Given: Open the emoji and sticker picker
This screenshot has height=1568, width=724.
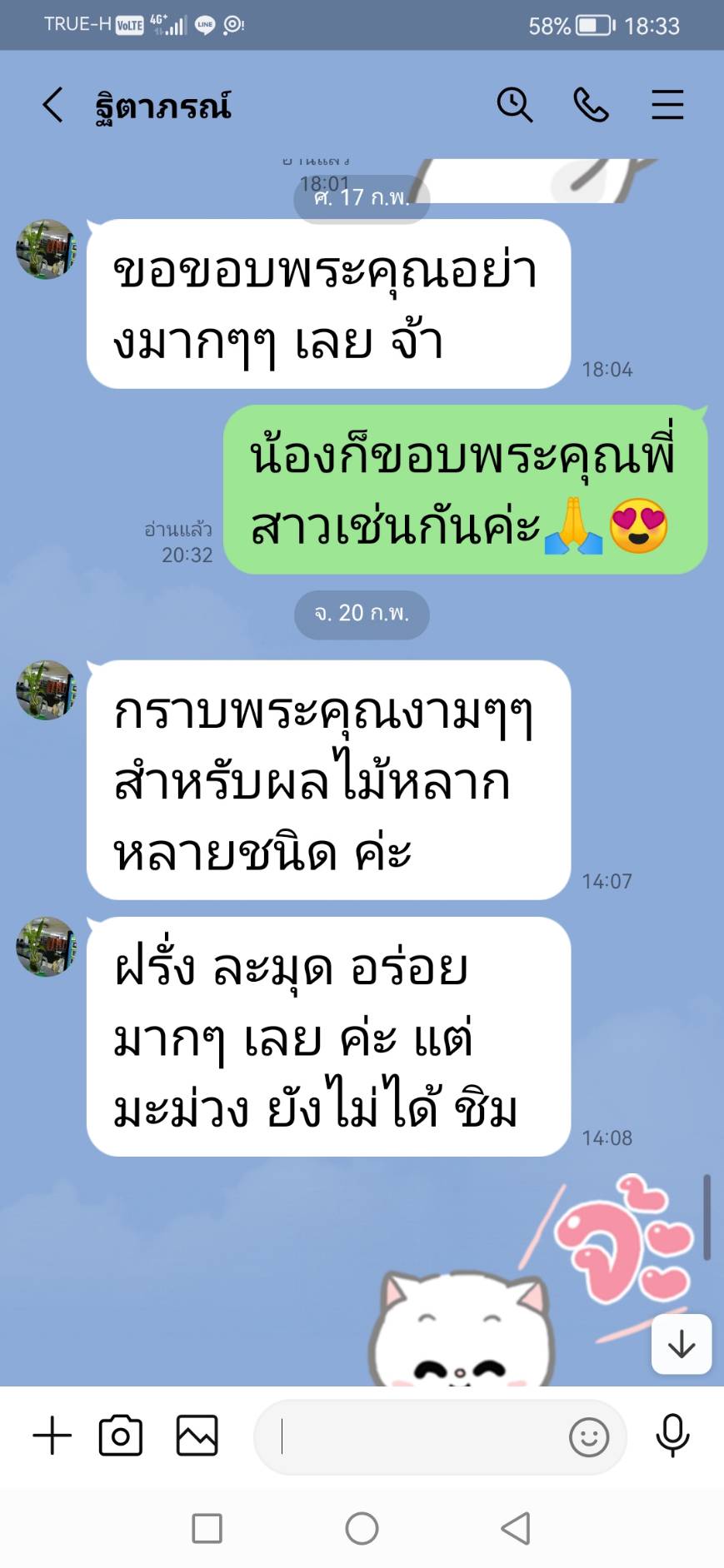Looking at the screenshot, I should tap(589, 1437).
